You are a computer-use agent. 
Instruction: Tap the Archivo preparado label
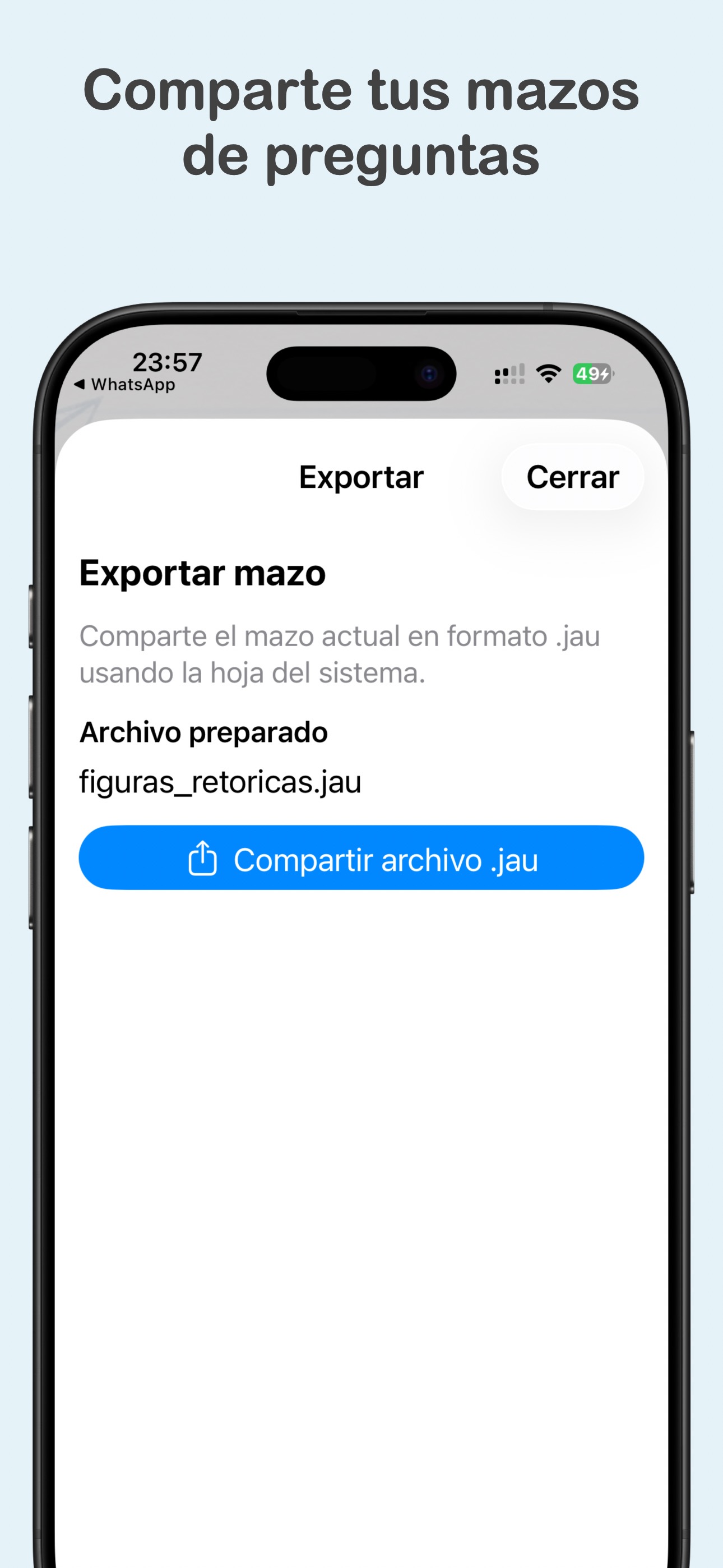pos(203,732)
